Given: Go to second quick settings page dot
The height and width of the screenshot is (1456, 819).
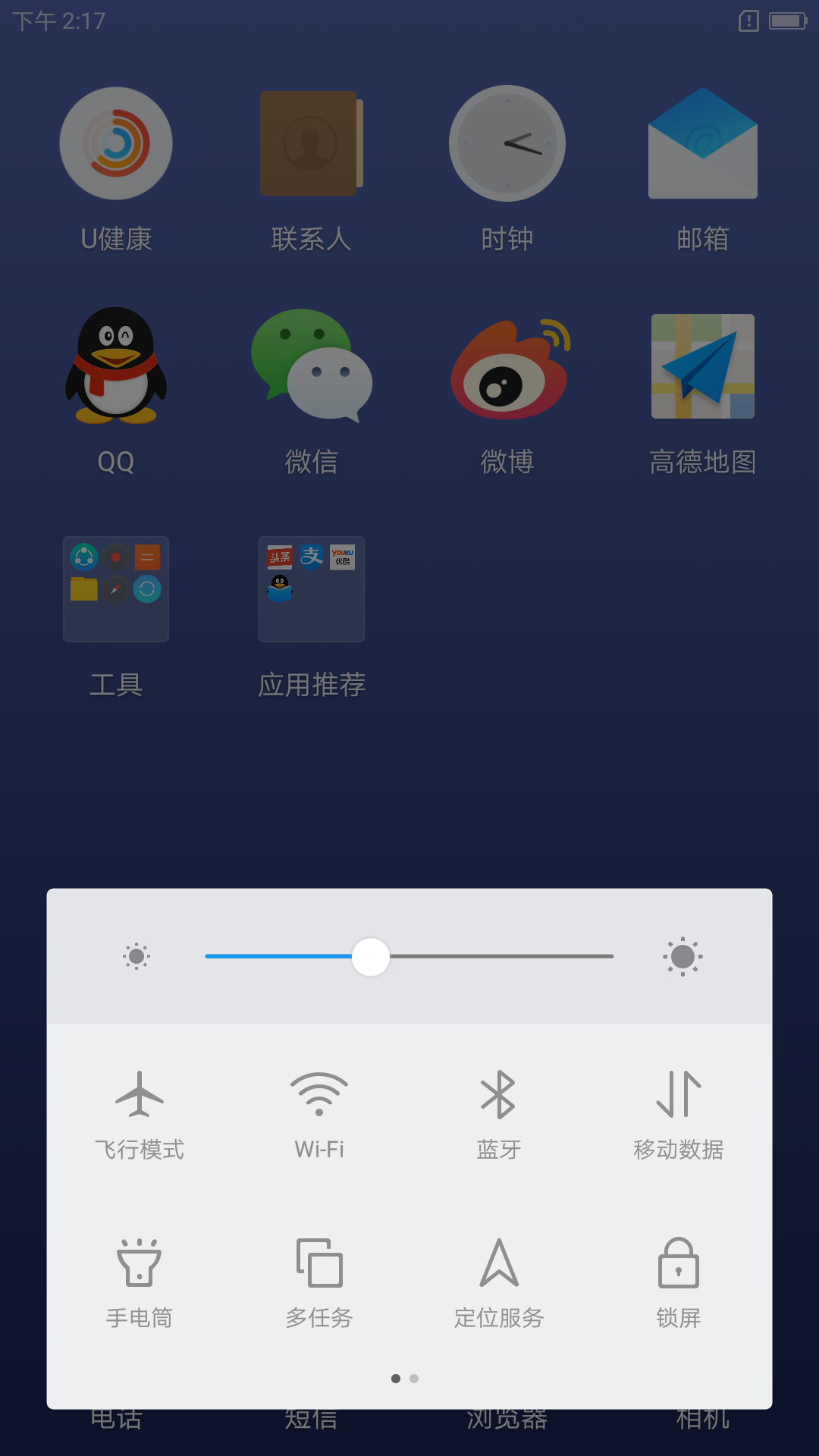Looking at the screenshot, I should point(414,1379).
